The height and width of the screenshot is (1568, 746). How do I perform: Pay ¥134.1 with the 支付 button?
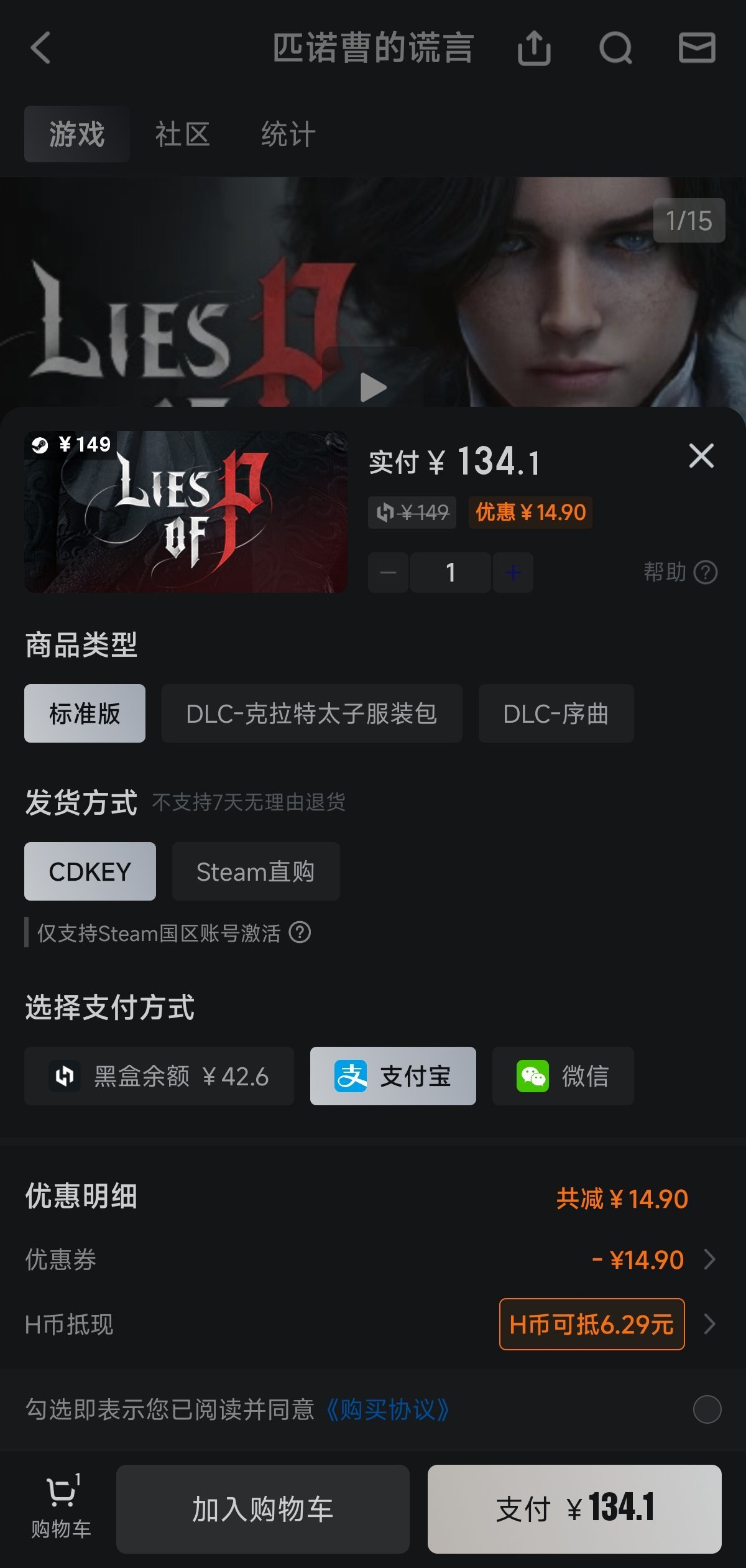574,1509
